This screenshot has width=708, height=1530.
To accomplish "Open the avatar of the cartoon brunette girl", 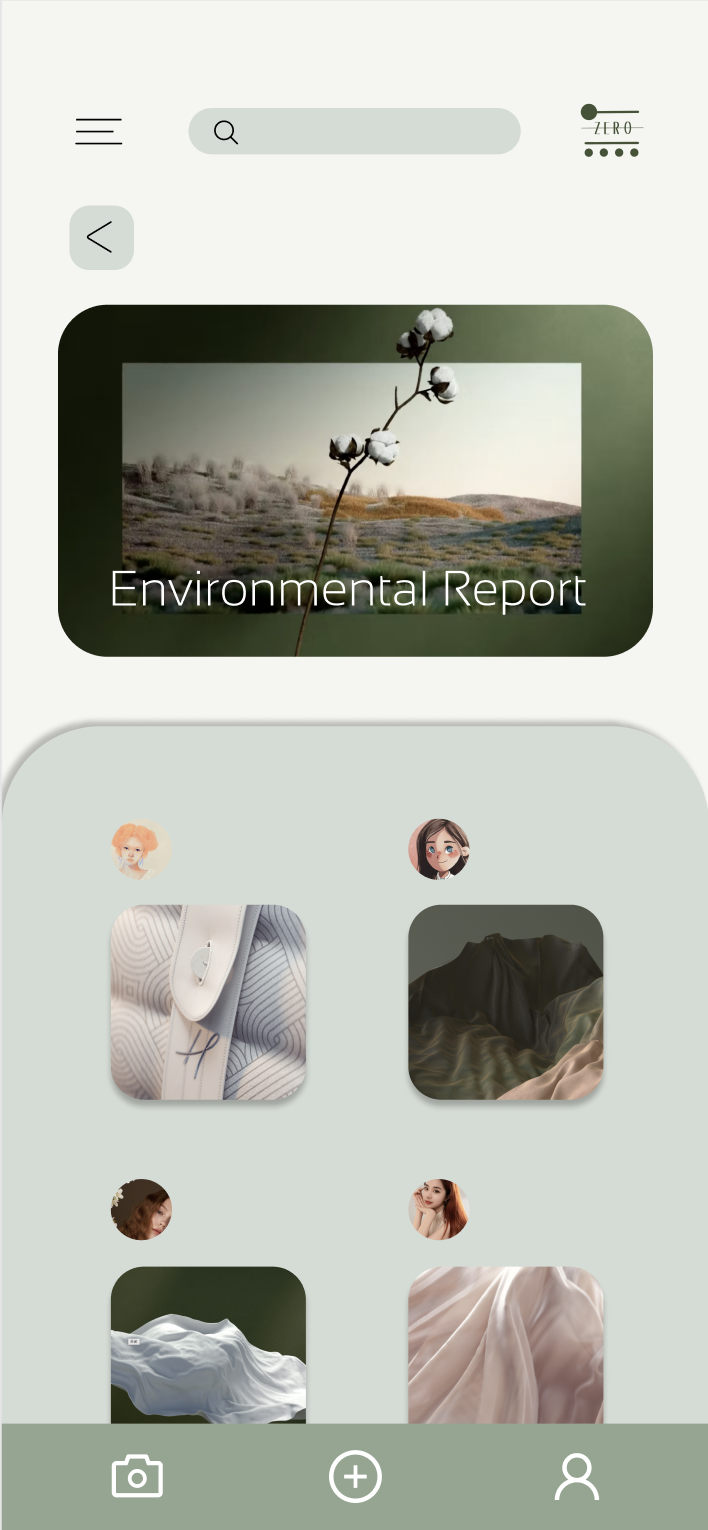I will (x=439, y=850).
